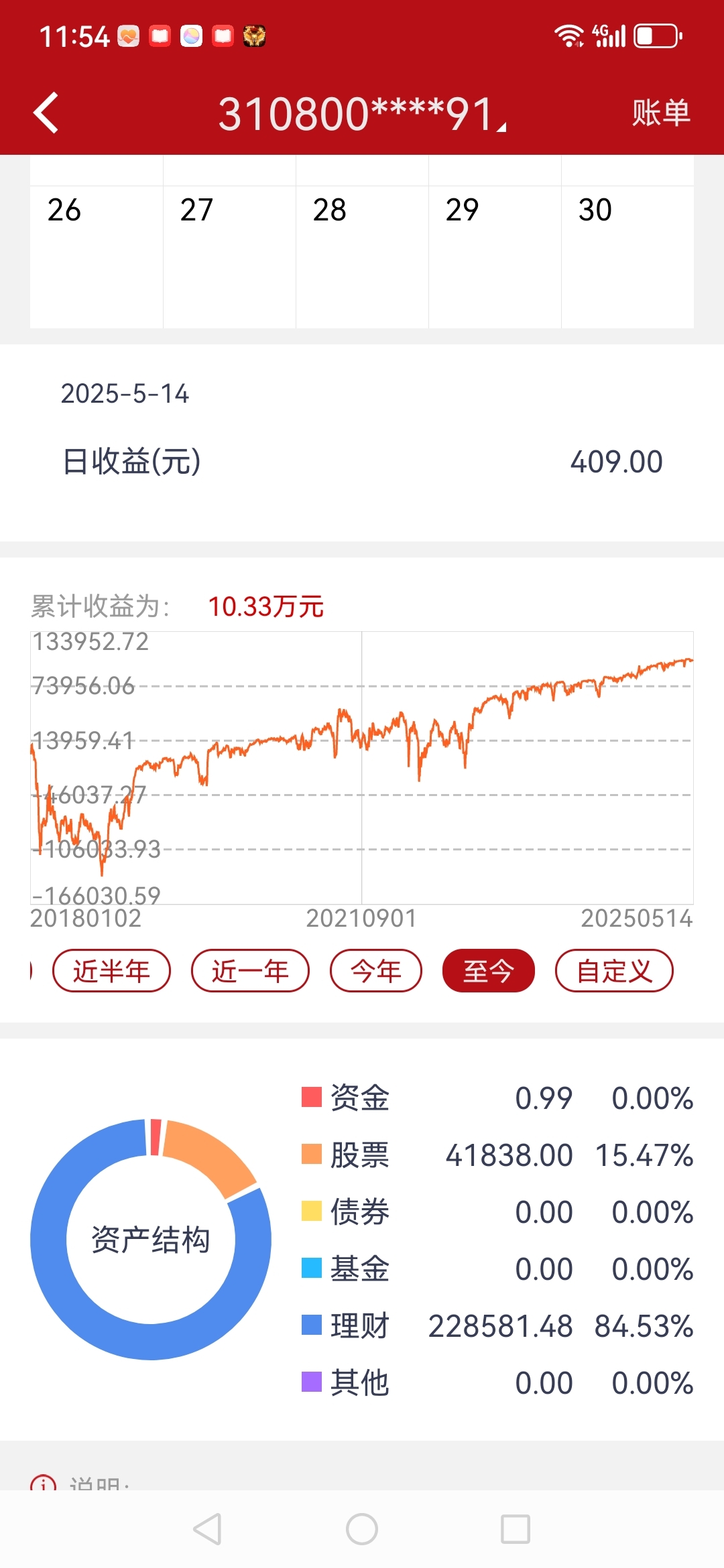
Task: Select calendar day 28
Action: pyautogui.click(x=362, y=257)
